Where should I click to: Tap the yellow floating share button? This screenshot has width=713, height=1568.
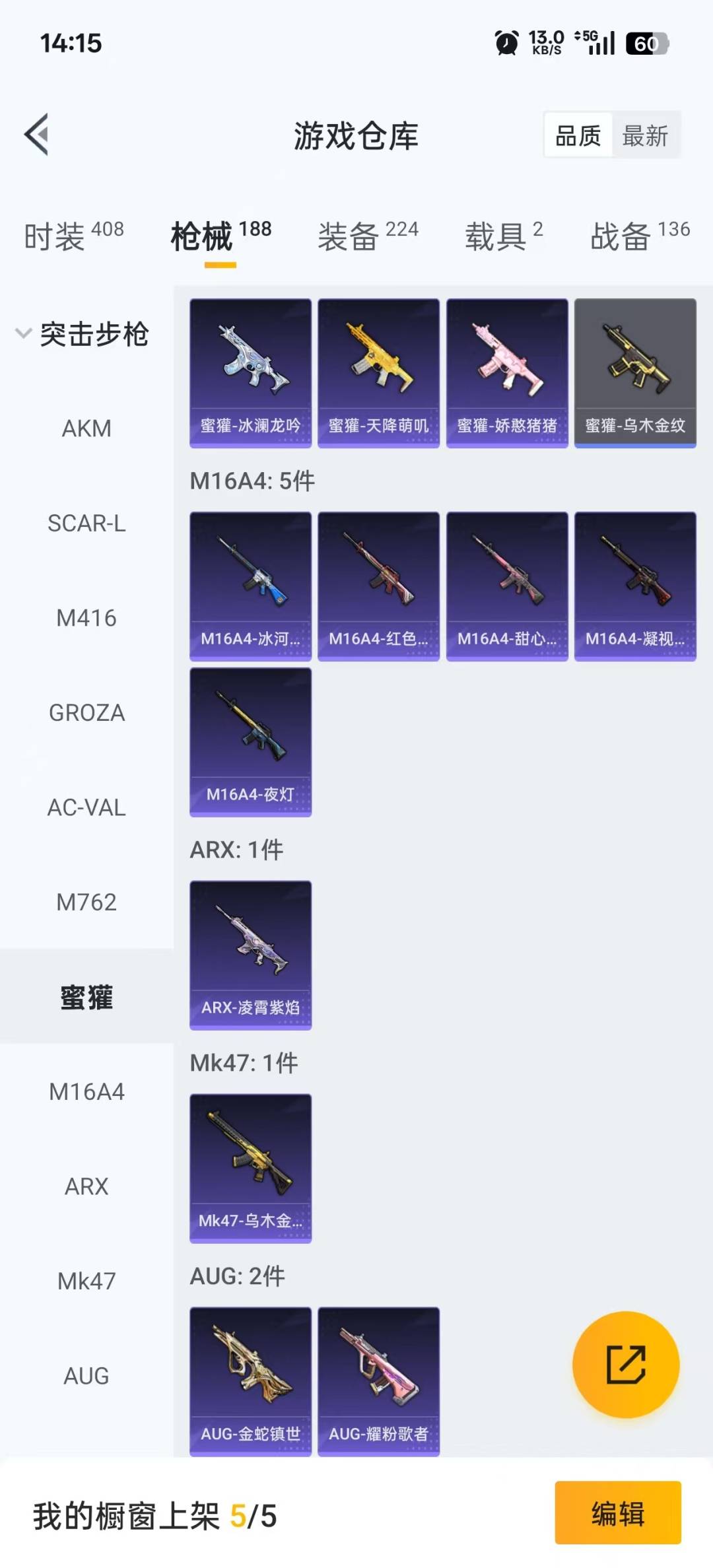pos(625,1364)
